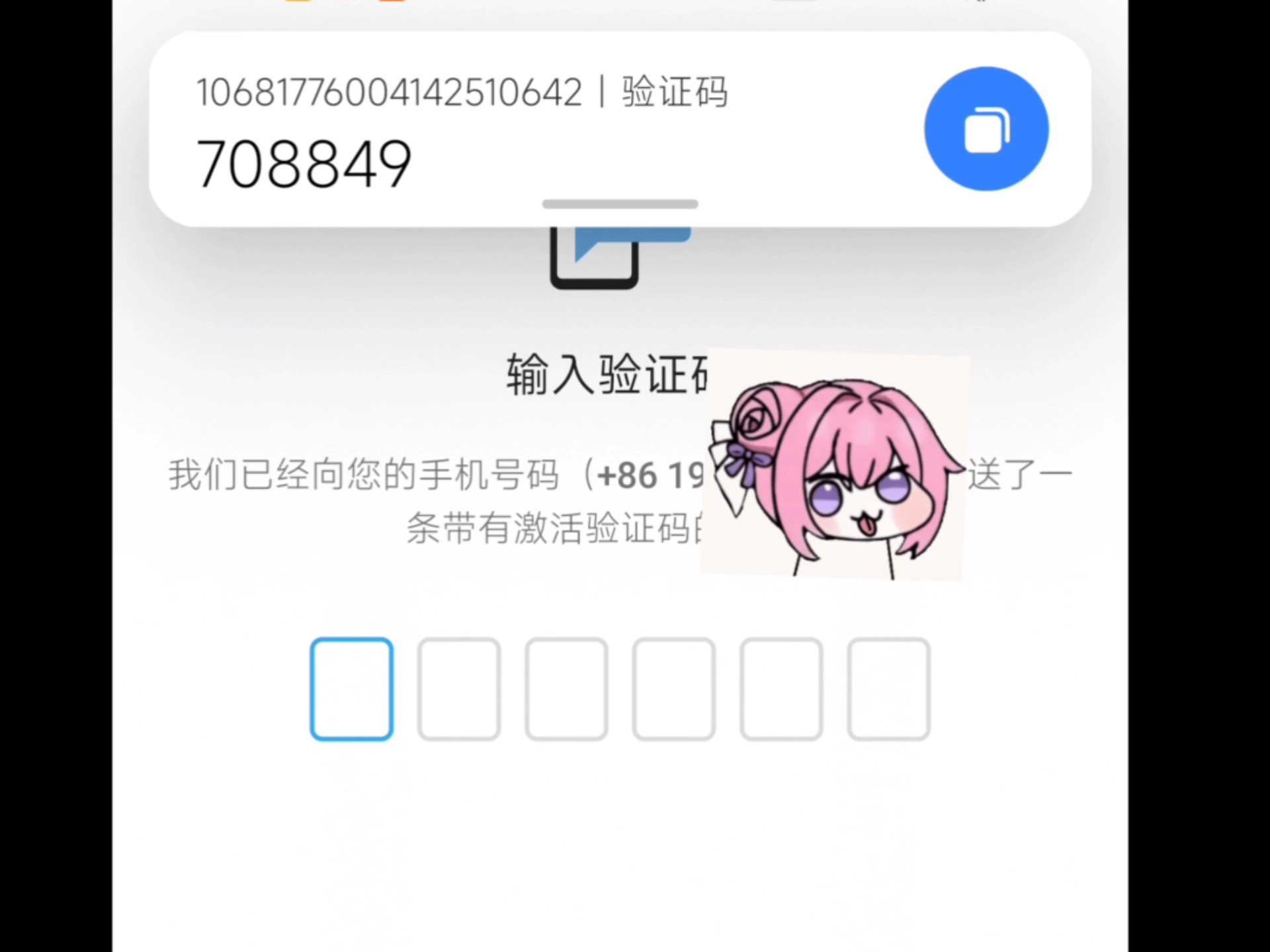This screenshot has width=1270, height=952.
Task: Select the fourth code digit box
Action: point(673,689)
